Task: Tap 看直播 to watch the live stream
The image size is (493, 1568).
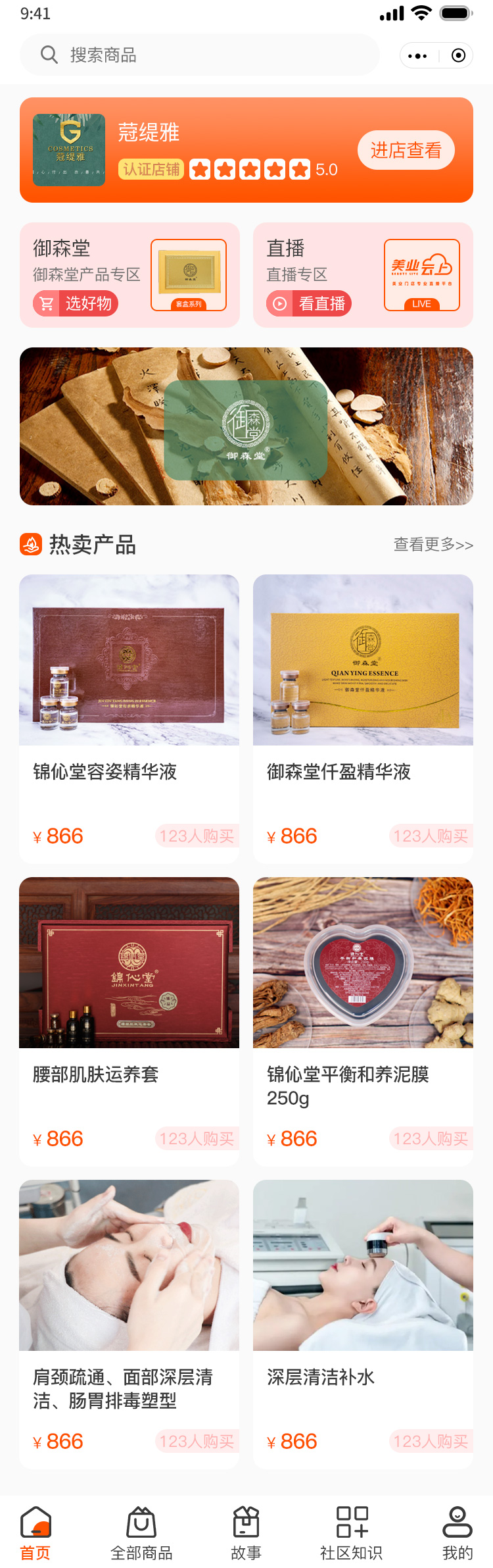Action: click(x=310, y=303)
